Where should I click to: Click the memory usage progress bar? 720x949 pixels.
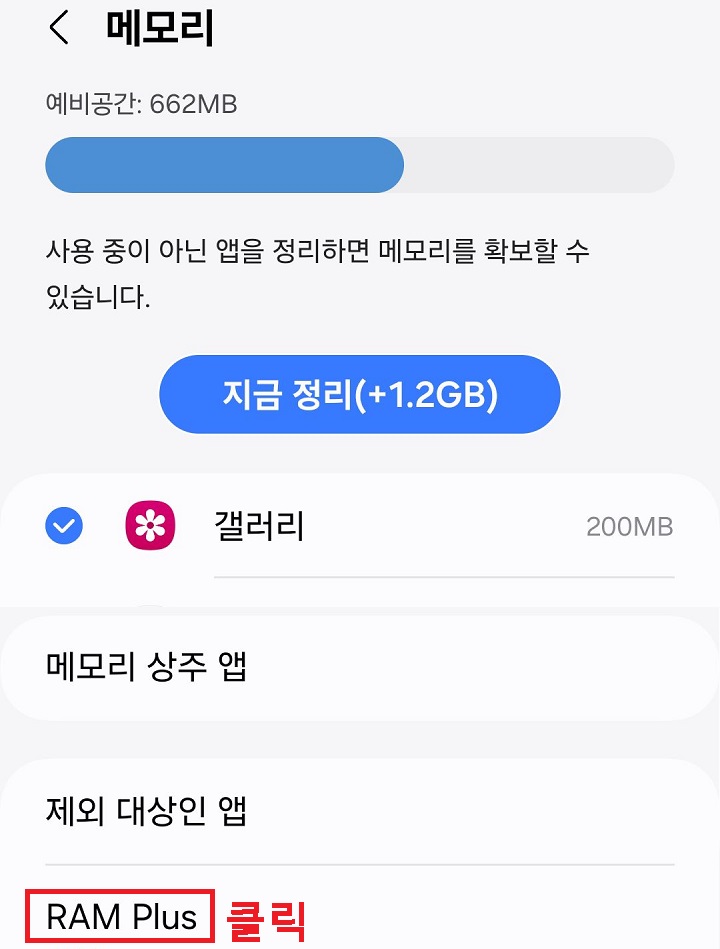[x=360, y=164]
